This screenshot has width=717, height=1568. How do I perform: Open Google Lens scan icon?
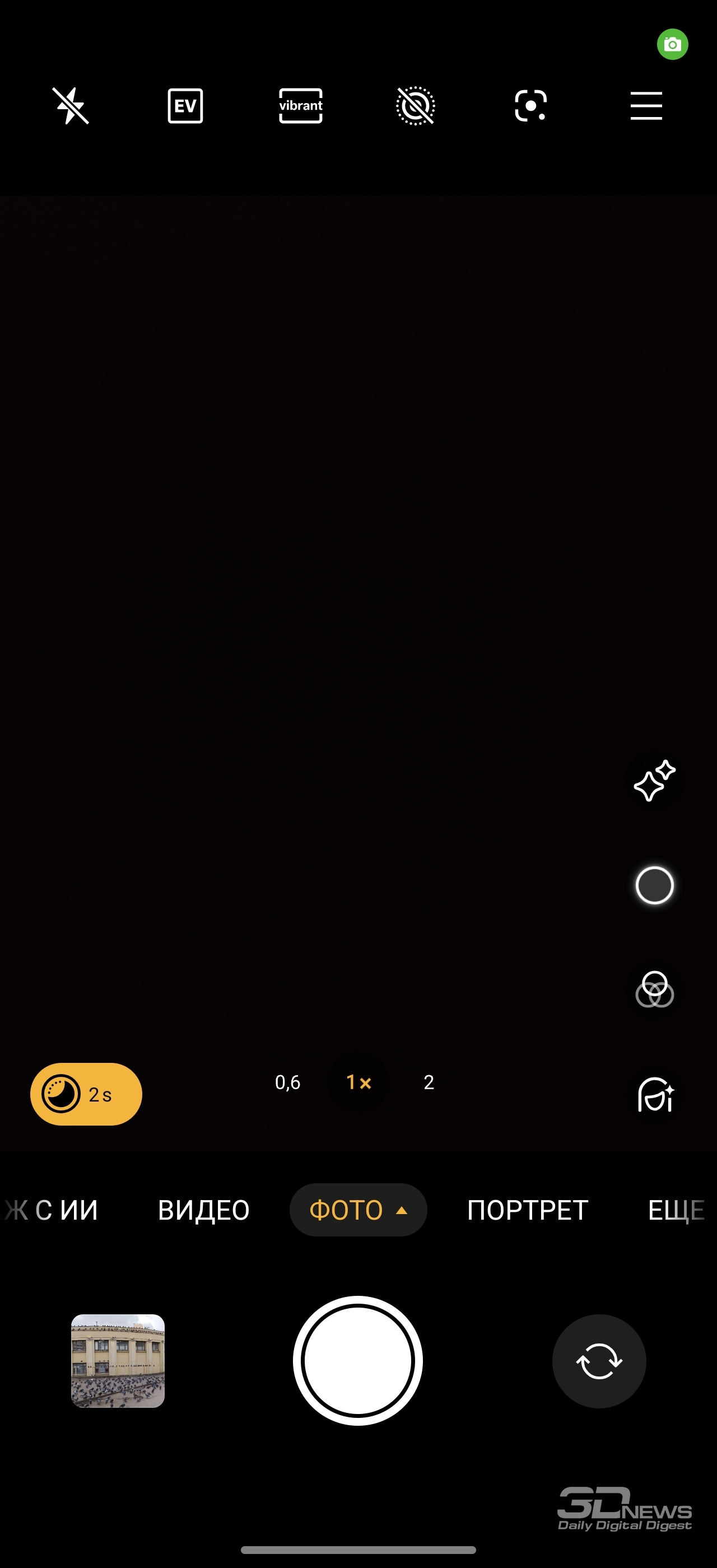click(530, 105)
